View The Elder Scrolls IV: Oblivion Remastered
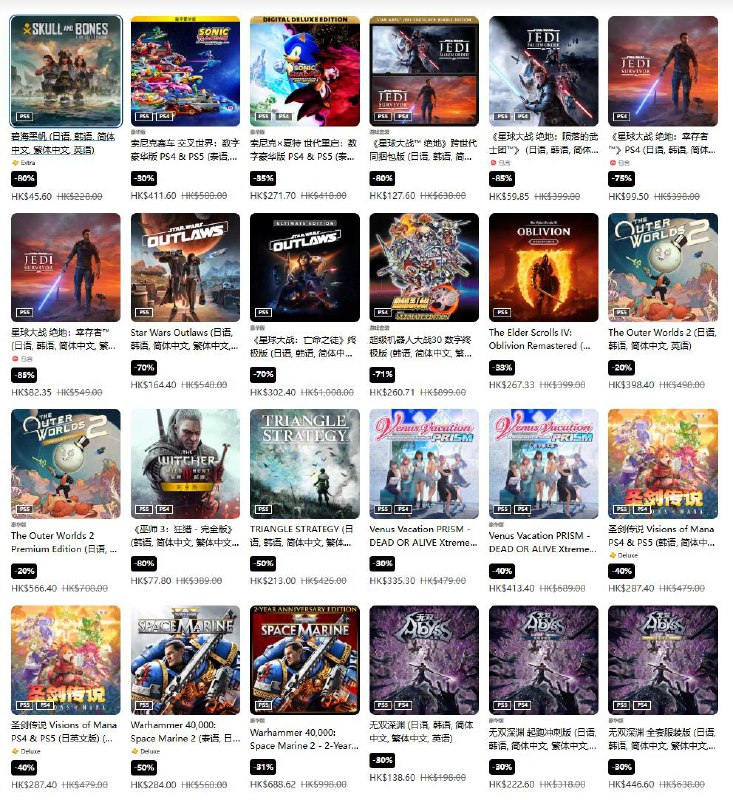Viewport: 733px width, 800px height. coord(543,267)
